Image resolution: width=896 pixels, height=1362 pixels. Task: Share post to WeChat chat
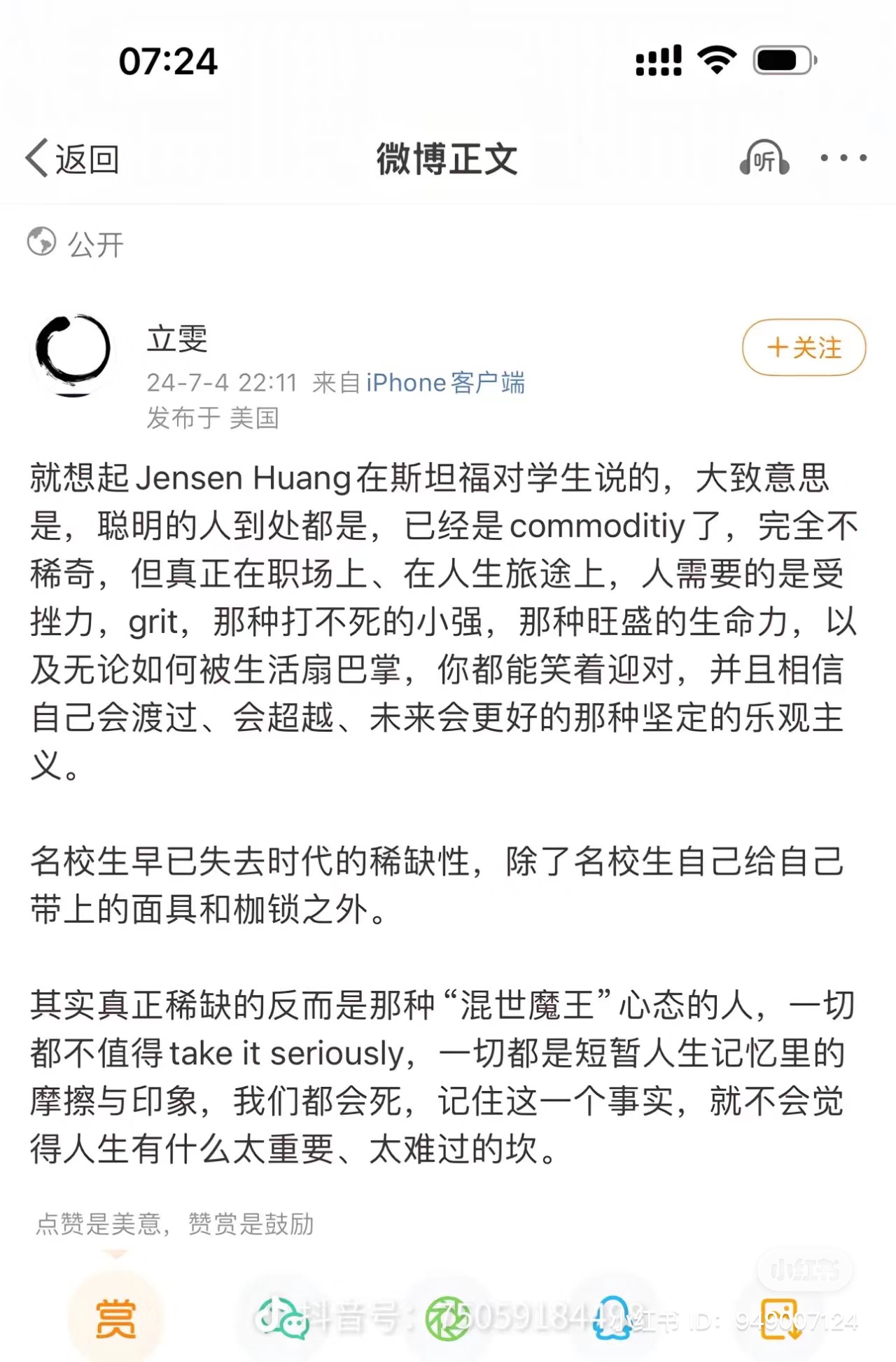(x=282, y=1319)
